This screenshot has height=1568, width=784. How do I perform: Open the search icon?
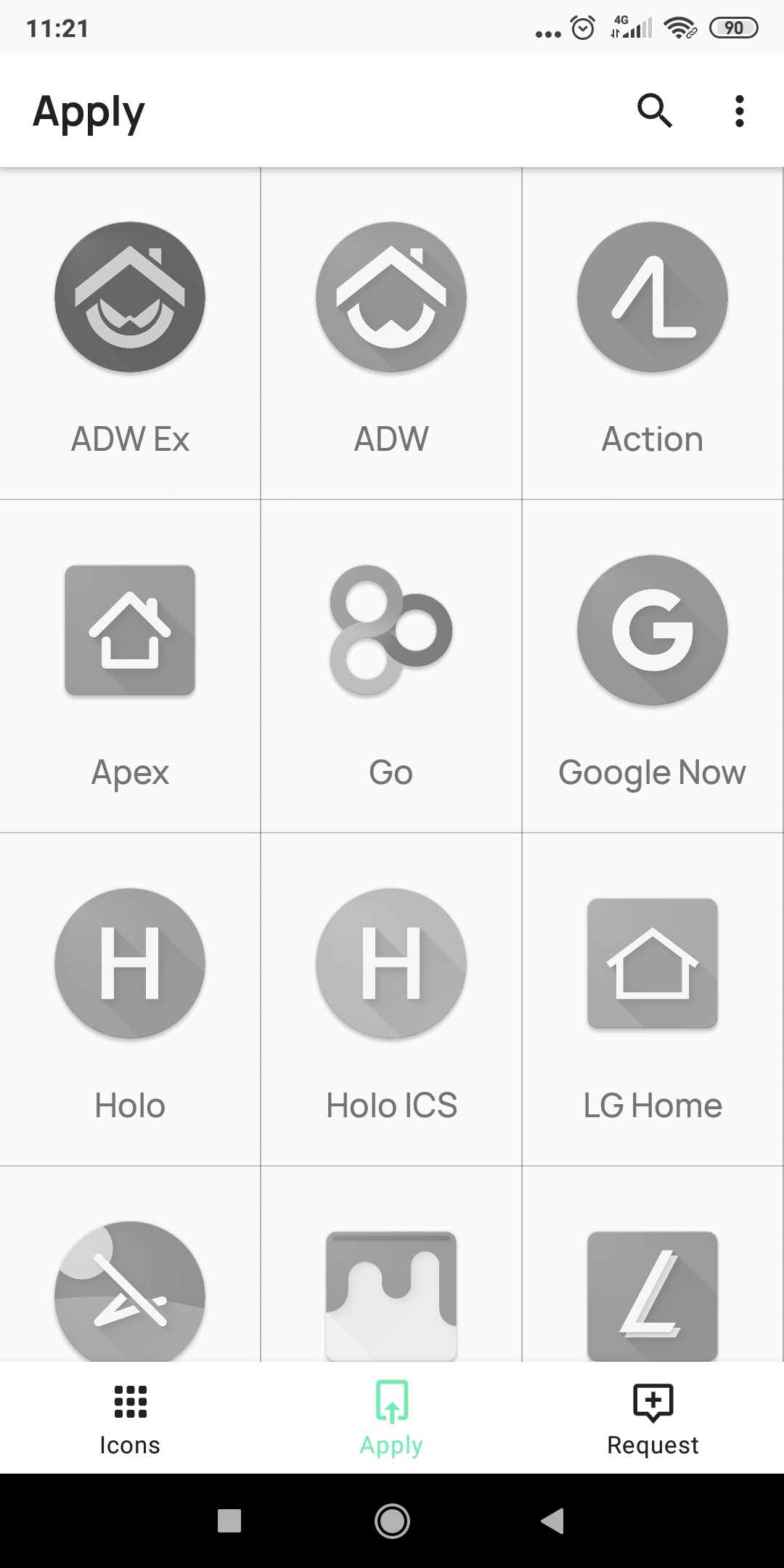click(655, 111)
